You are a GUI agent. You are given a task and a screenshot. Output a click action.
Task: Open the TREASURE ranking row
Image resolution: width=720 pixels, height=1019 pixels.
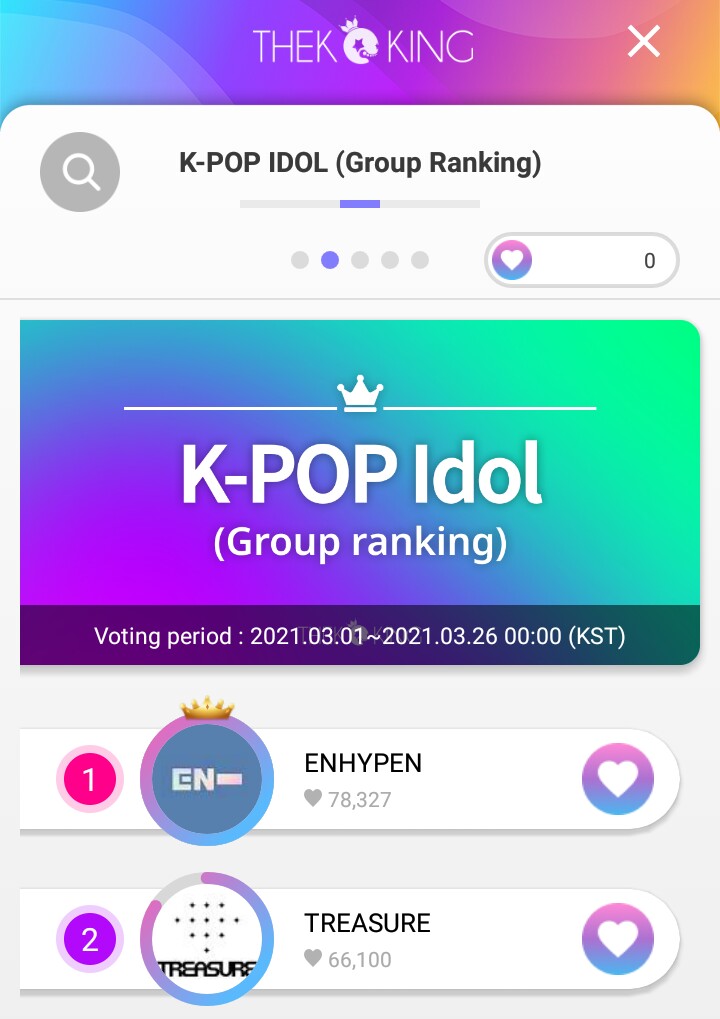[x=400, y=939]
